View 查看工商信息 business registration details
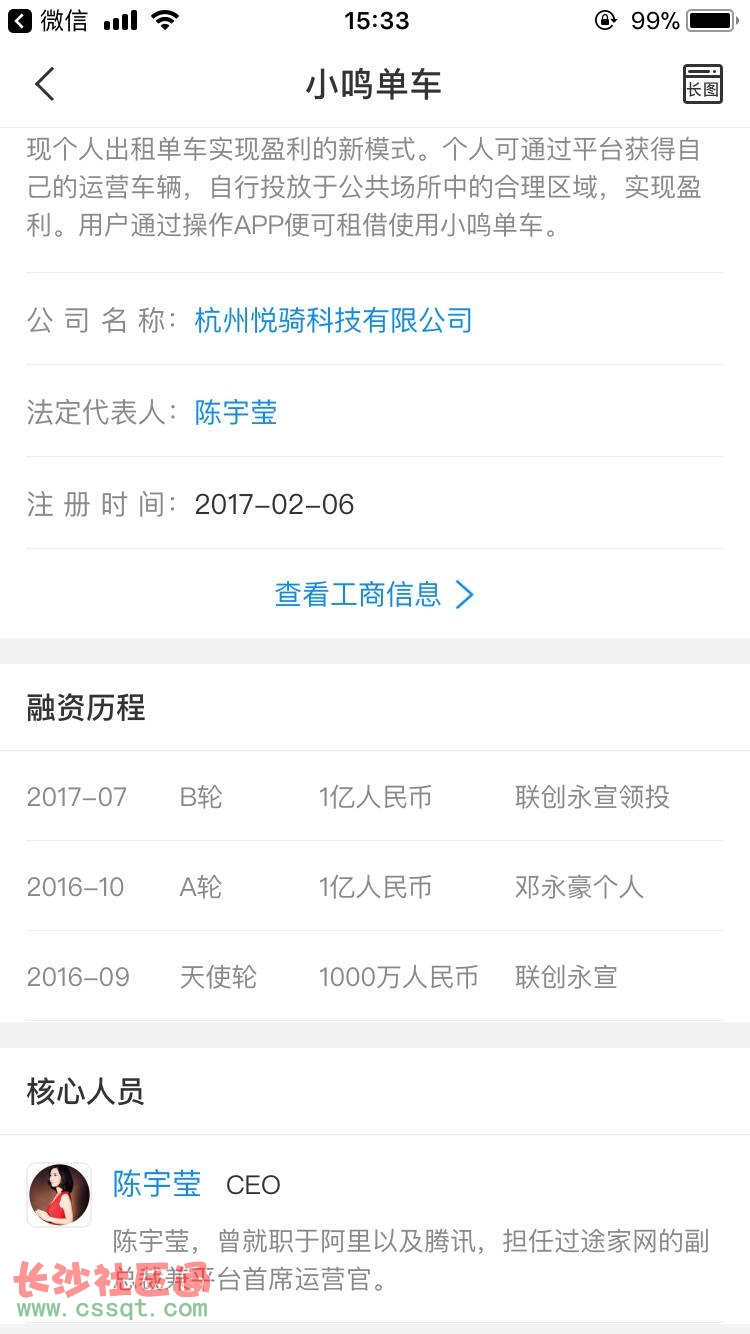 [375, 595]
